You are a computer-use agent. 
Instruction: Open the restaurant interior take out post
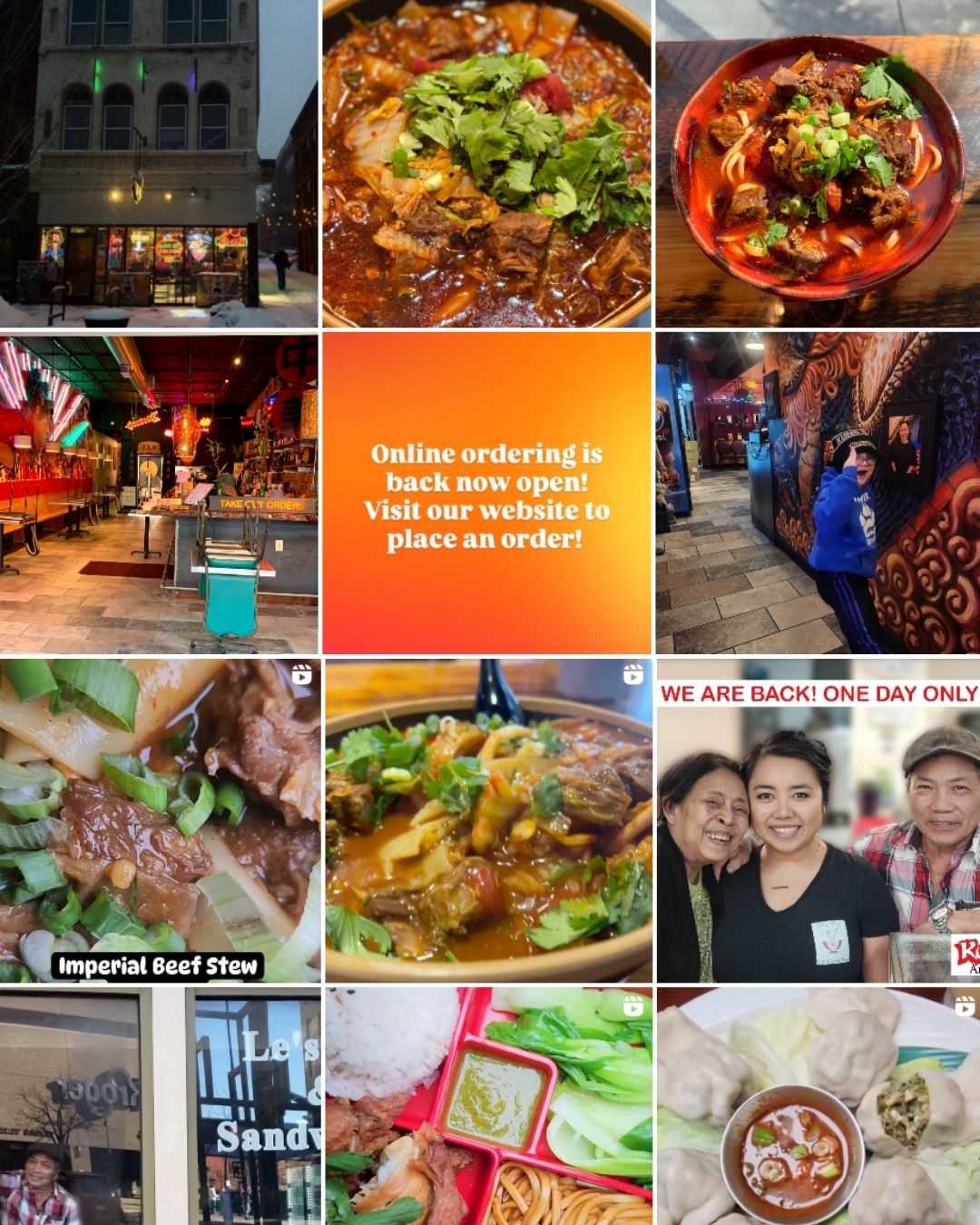click(x=159, y=493)
